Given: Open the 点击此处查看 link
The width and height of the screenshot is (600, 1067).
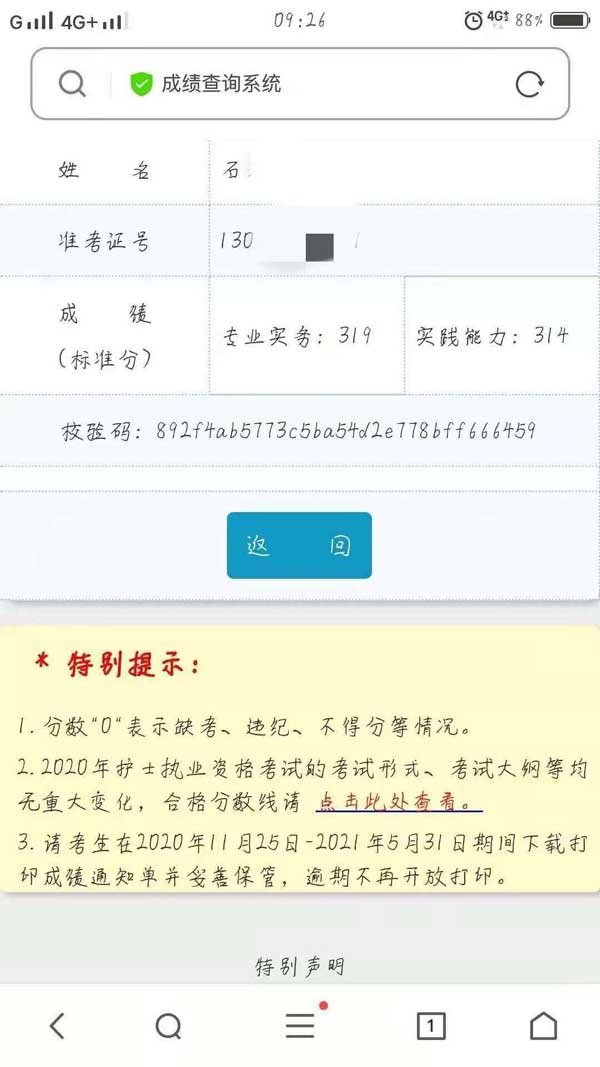Looking at the screenshot, I should coord(397,801).
